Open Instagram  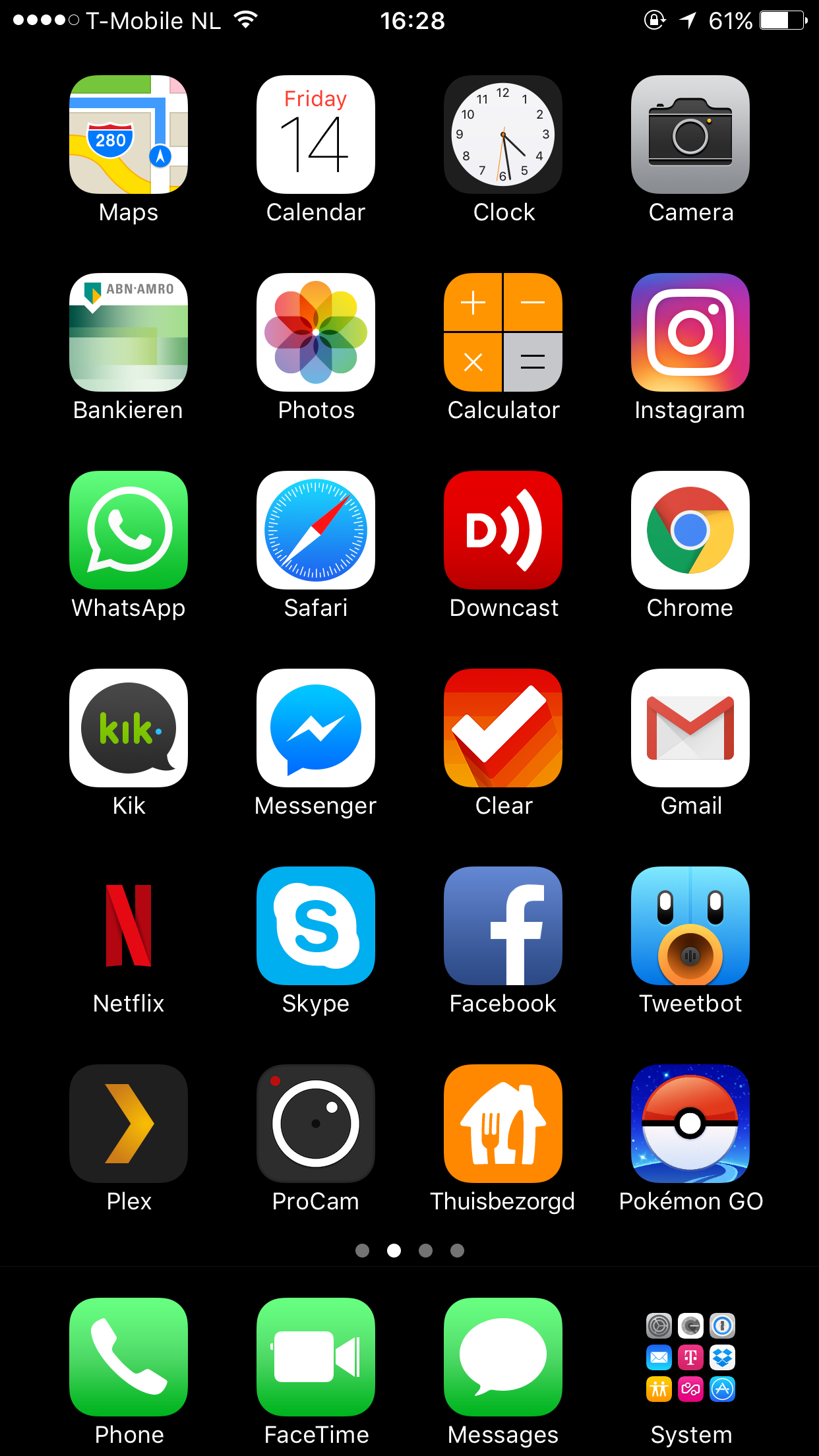(x=690, y=332)
